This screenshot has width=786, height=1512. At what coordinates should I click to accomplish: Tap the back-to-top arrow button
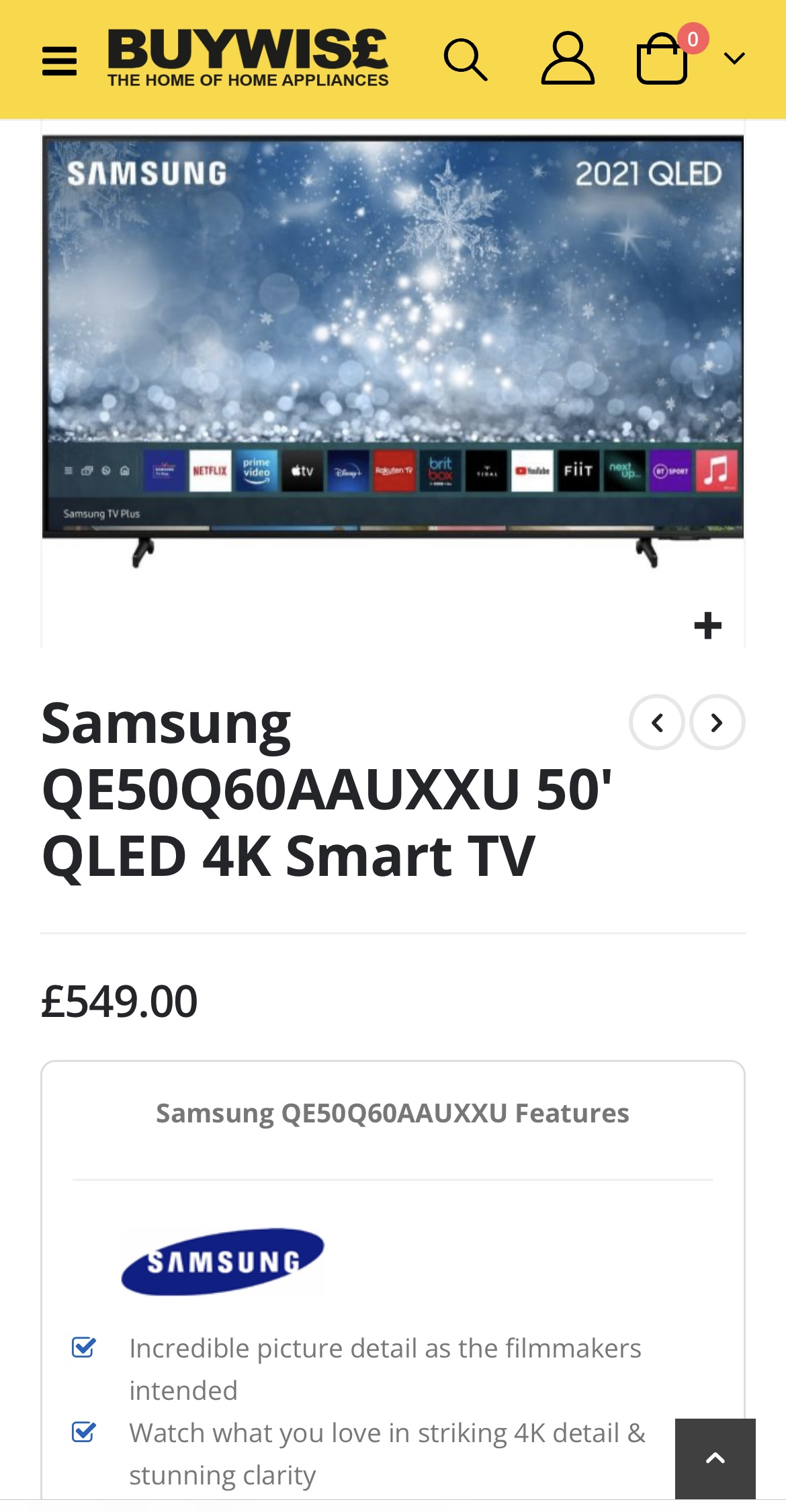[715, 1458]
